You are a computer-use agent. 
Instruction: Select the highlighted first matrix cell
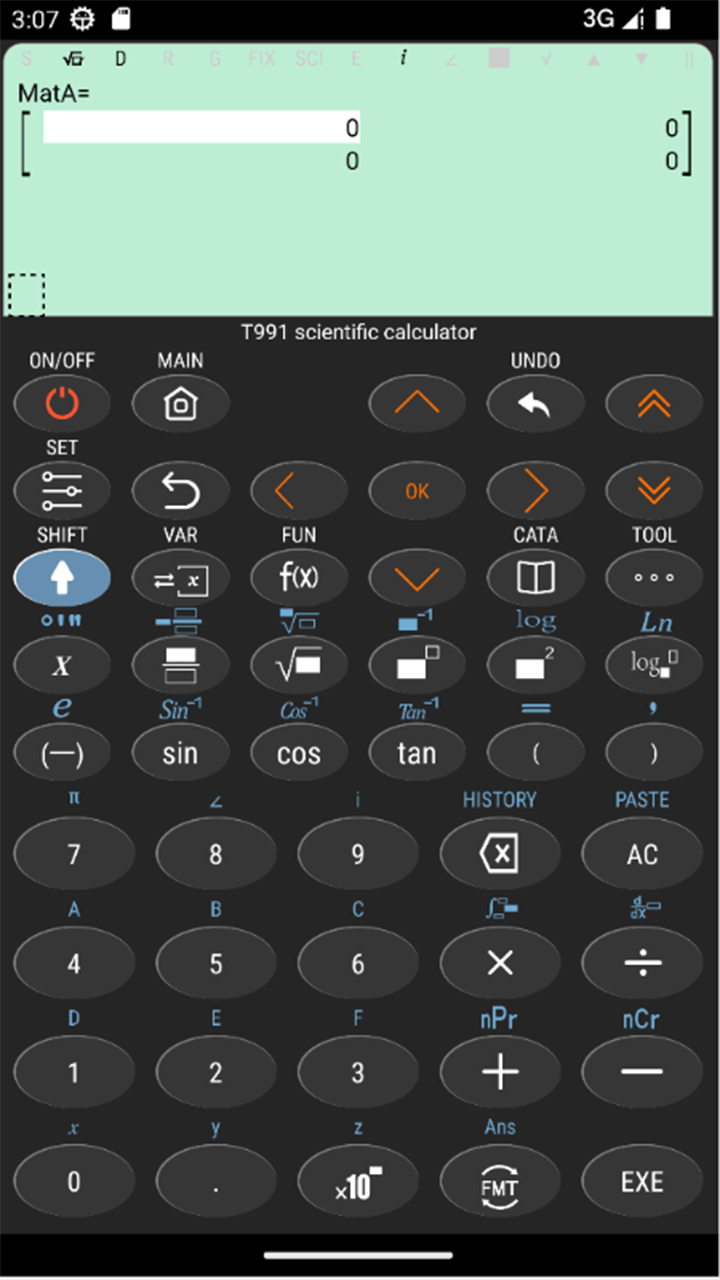201,127
